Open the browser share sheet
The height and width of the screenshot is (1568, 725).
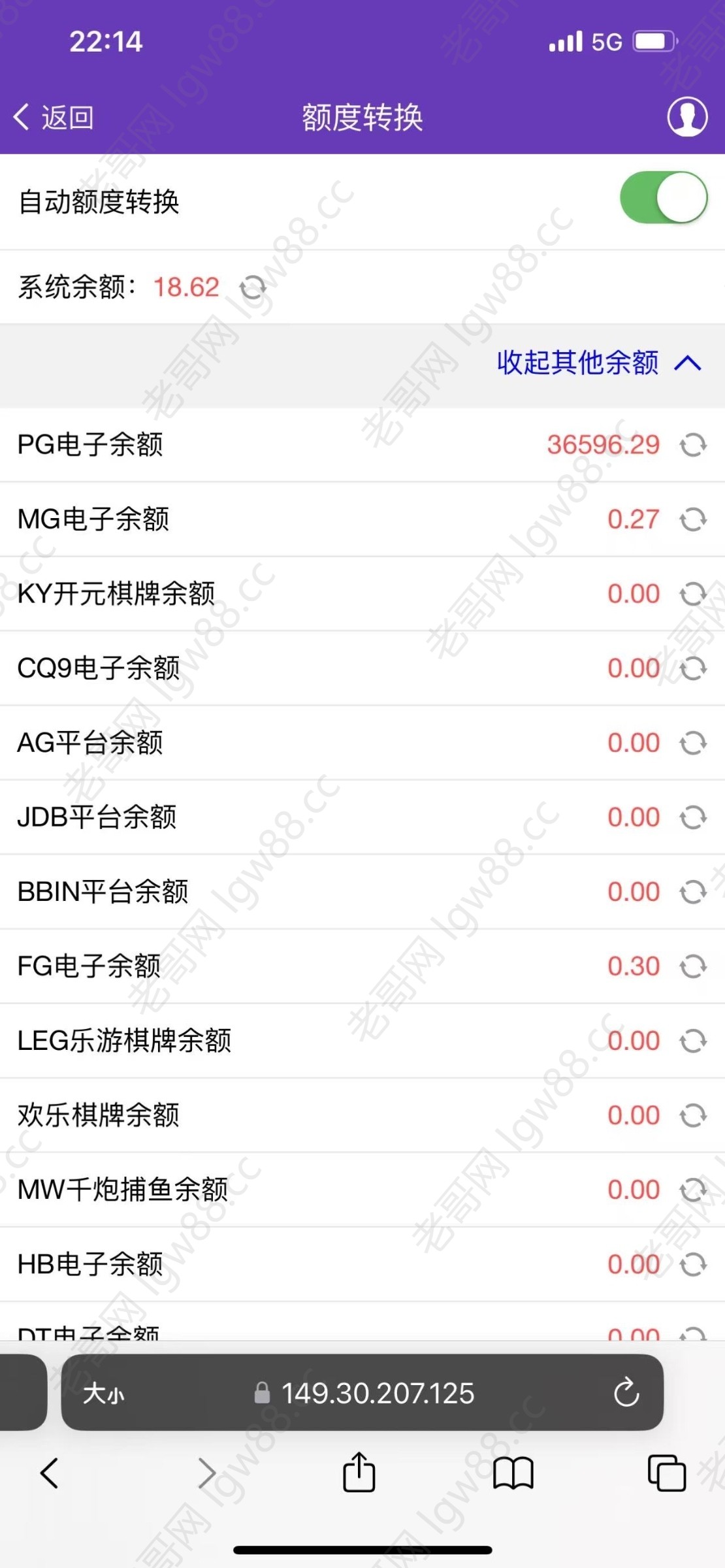tap(359, 1472)
